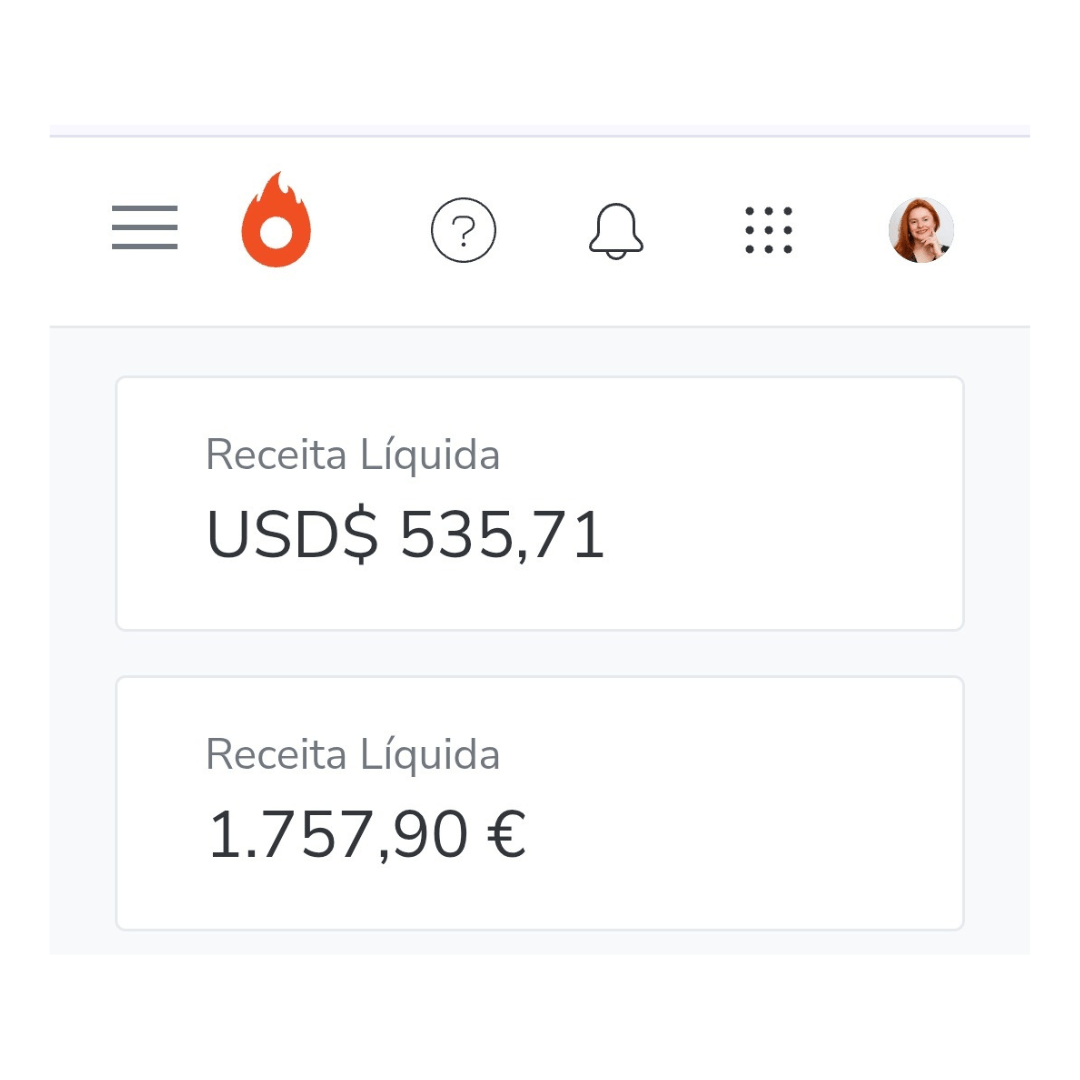
Task: Open the profile avatar menu
Action: [x=921, y=230]
